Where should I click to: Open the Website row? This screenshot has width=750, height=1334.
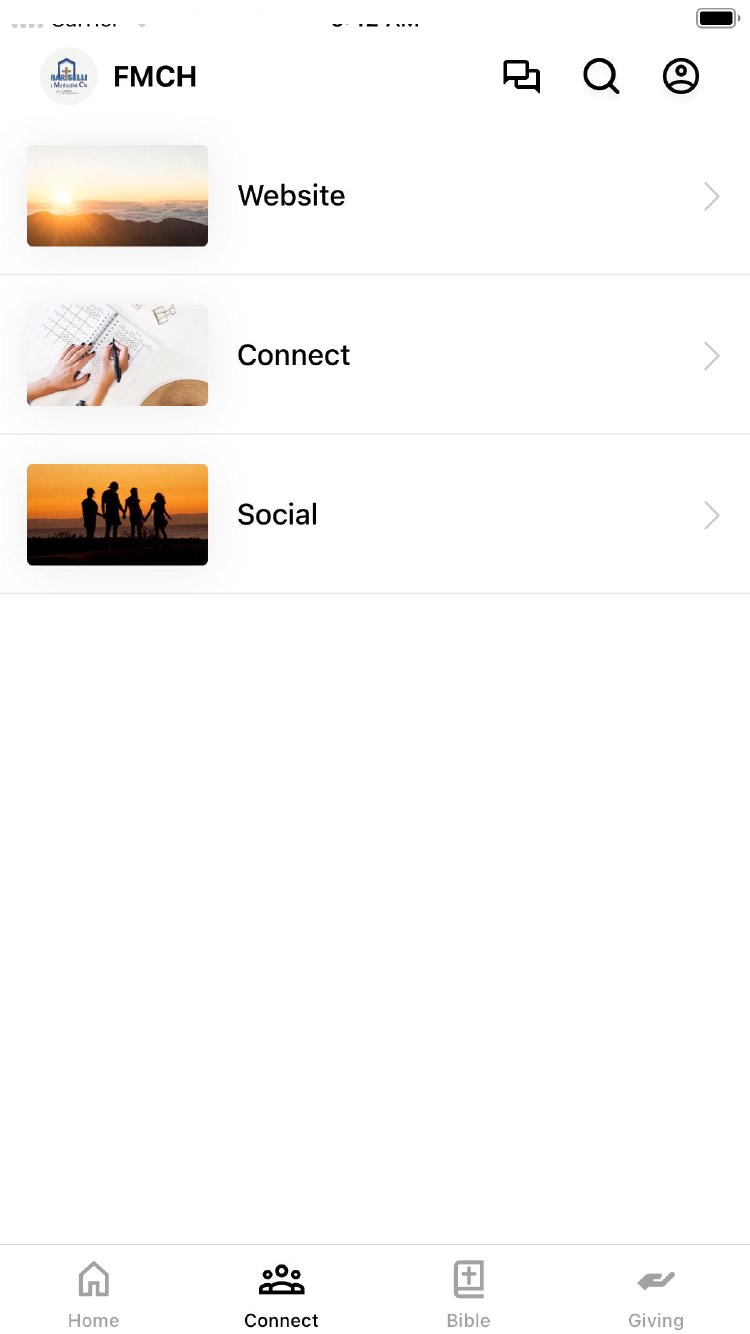click(375, 196)
